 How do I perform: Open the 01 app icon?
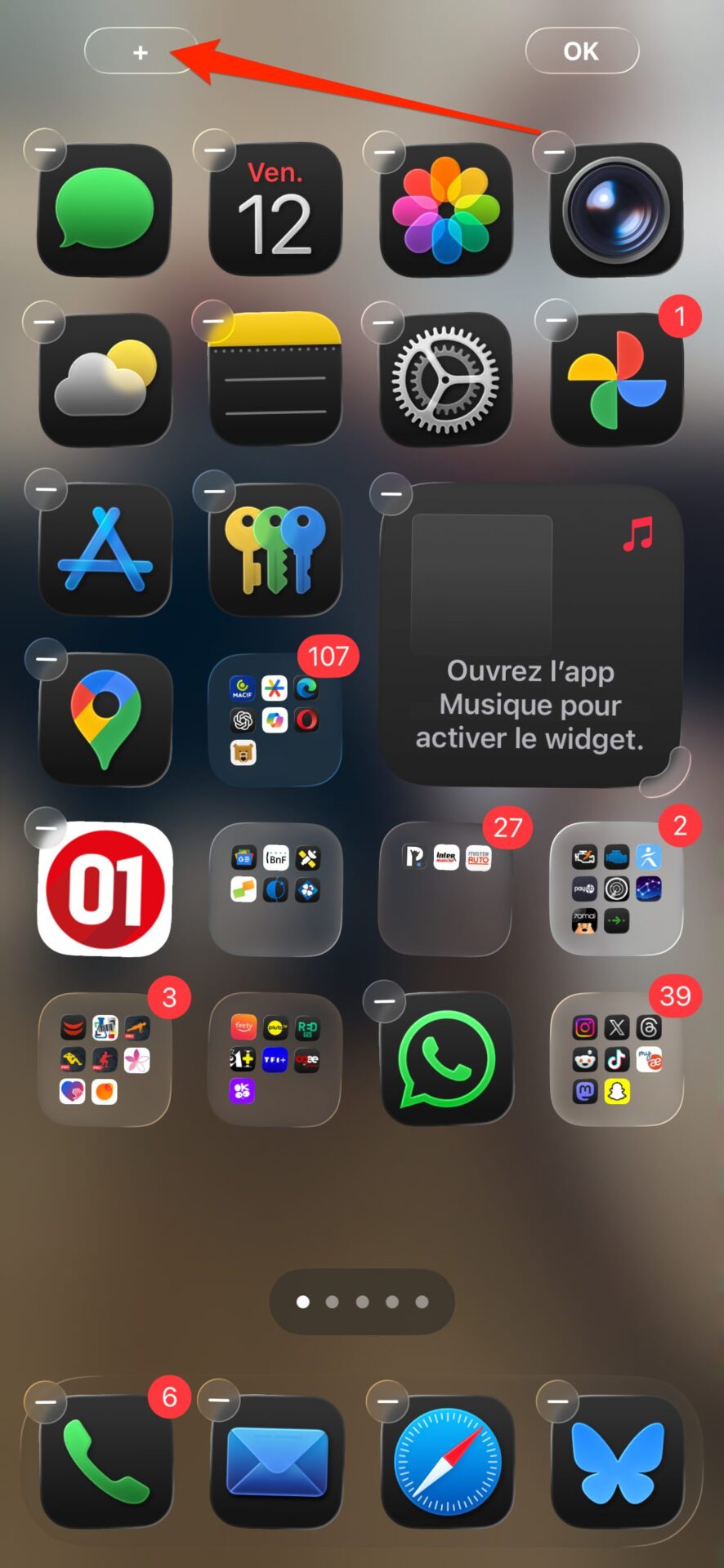[x=105, y=889]
